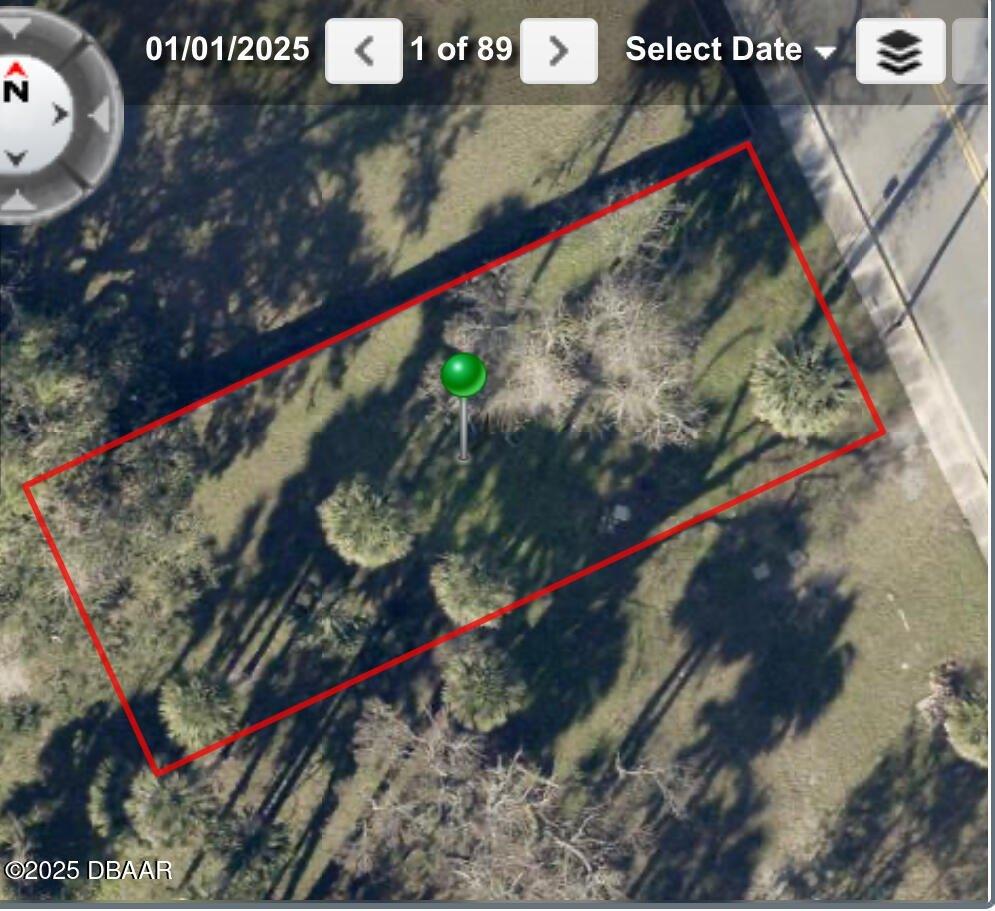Open the map layers button
995x911 pixels.
click(900, 51)
